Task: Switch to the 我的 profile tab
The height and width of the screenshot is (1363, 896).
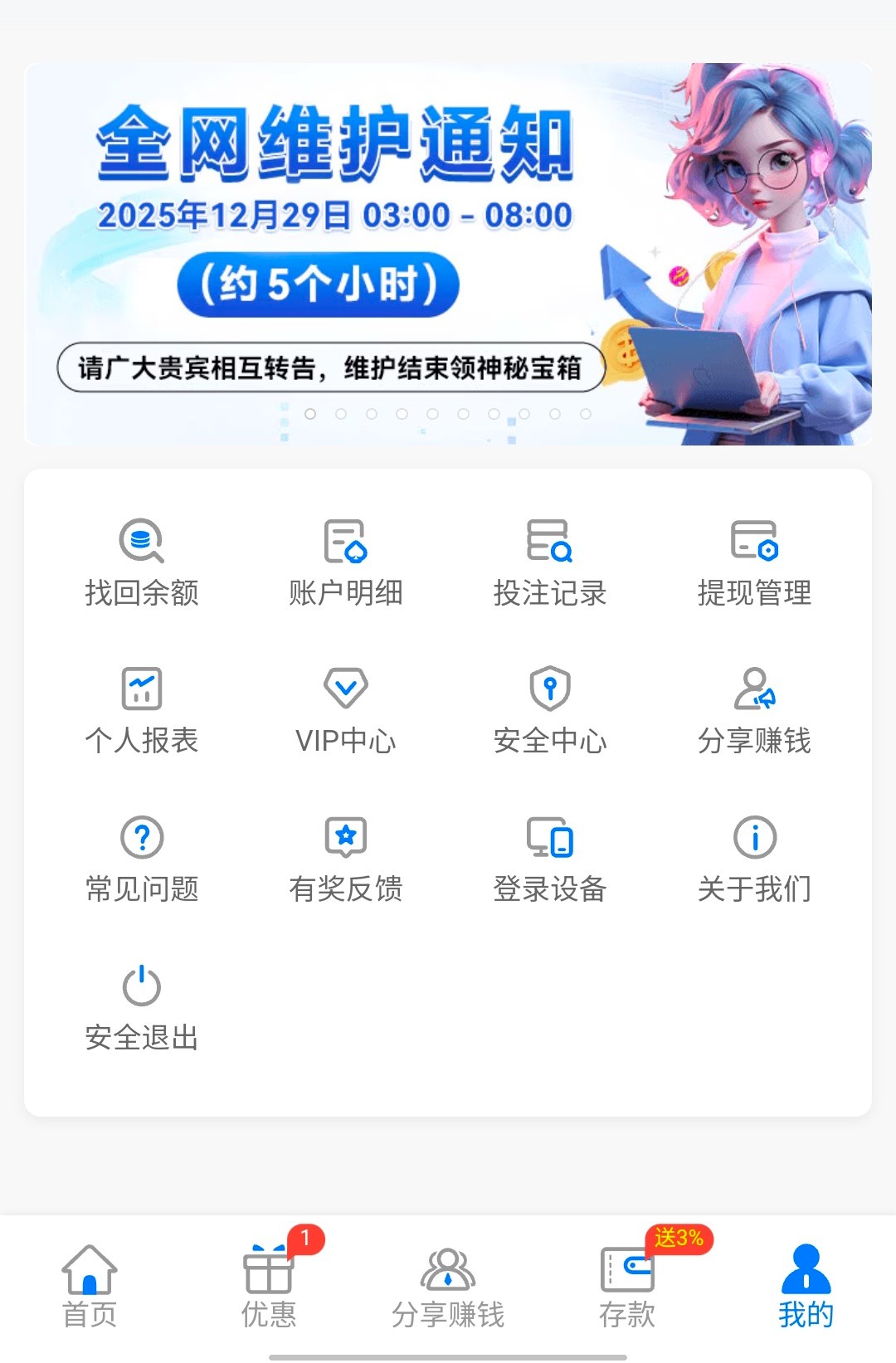Action: coord(806,1287)
